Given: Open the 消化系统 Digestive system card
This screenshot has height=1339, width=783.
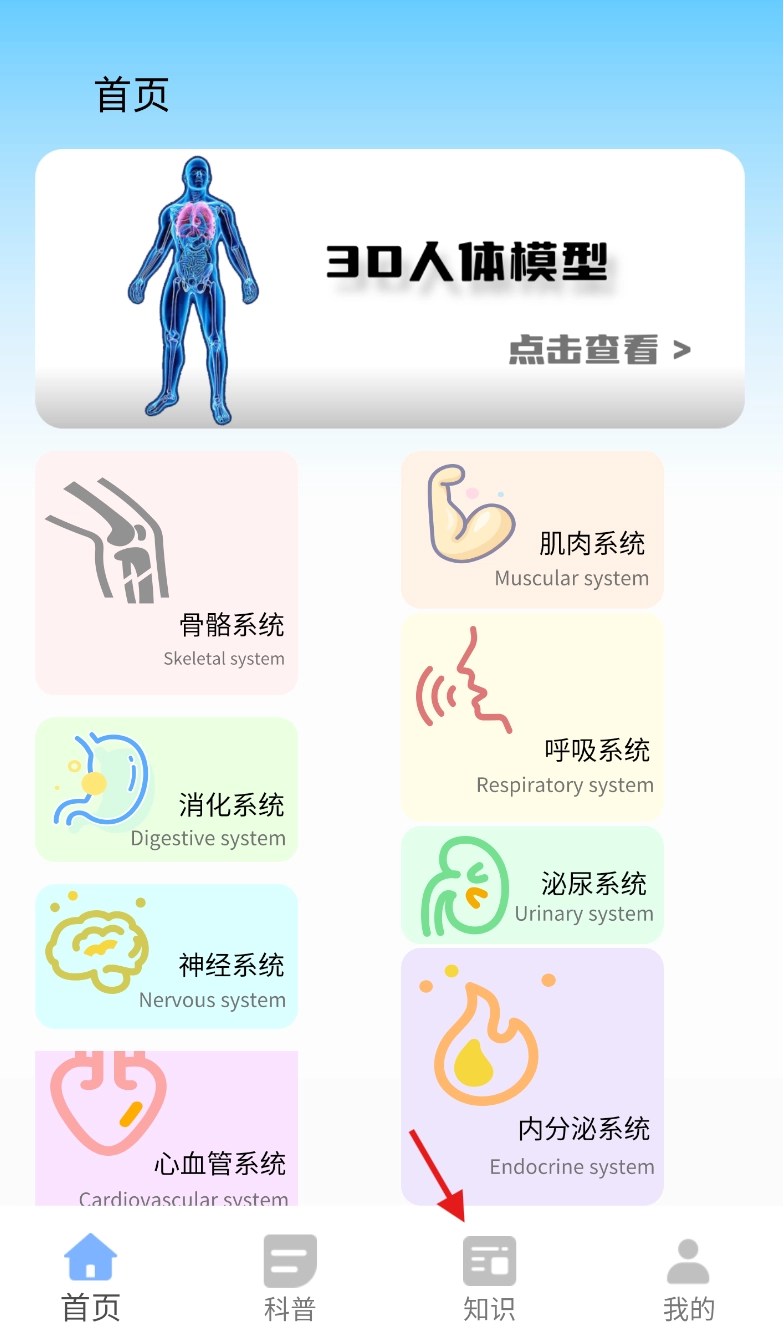Looking at the screenshot, I should coord(166,789).
